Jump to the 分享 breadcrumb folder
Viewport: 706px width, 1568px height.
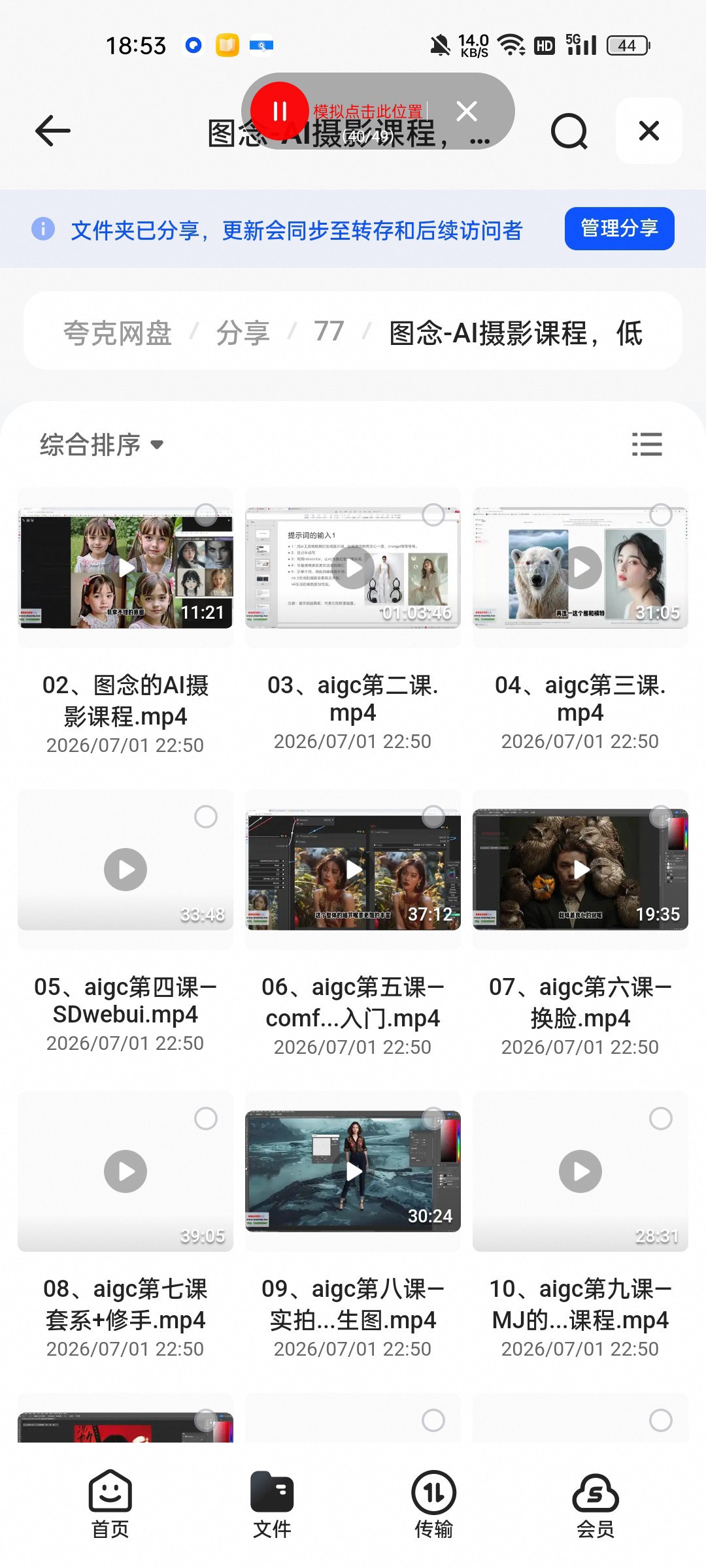point(243,333)
